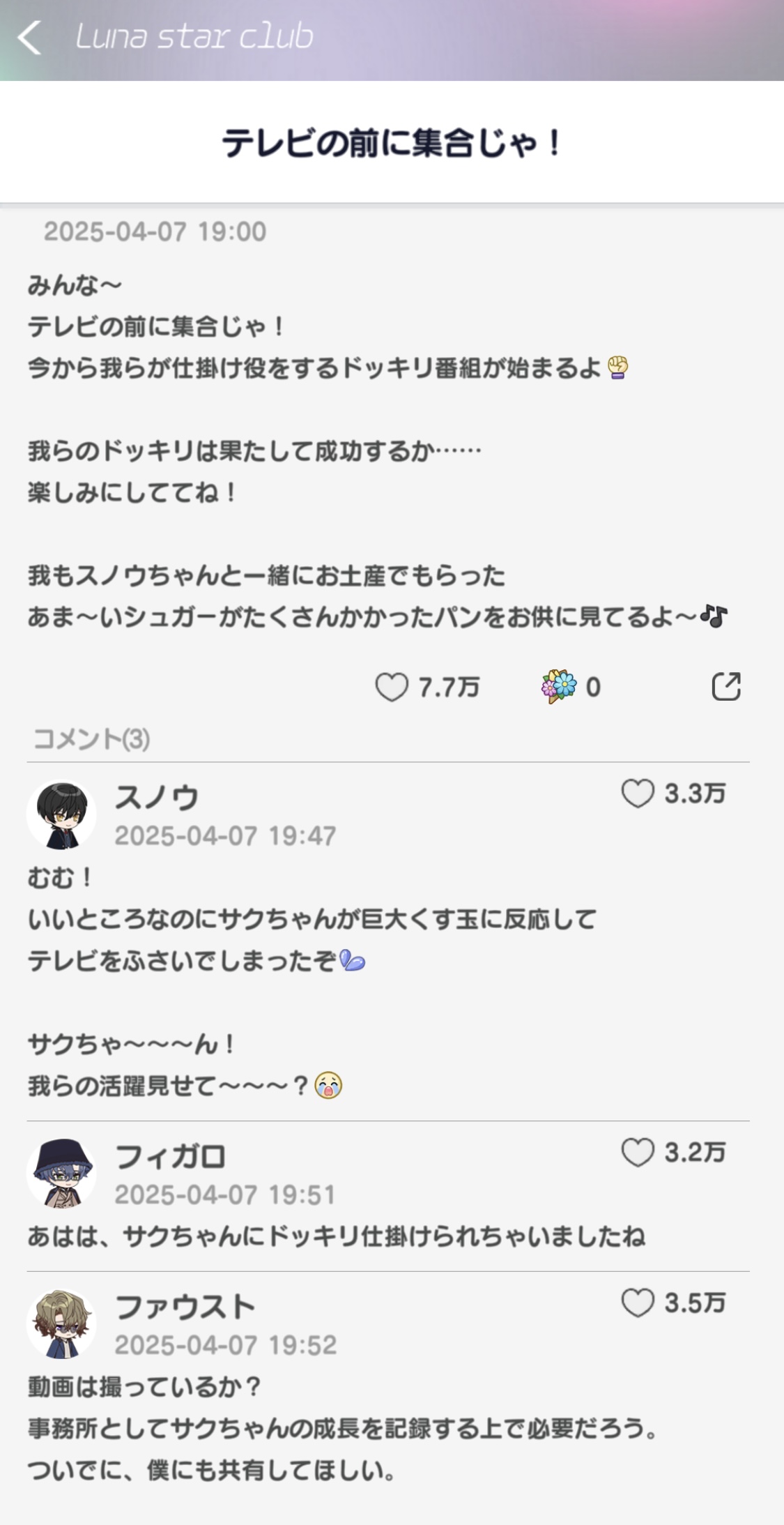Open フィガロ's profile avatar
Screen dimensions: 784x1525
coord(61,1174)
